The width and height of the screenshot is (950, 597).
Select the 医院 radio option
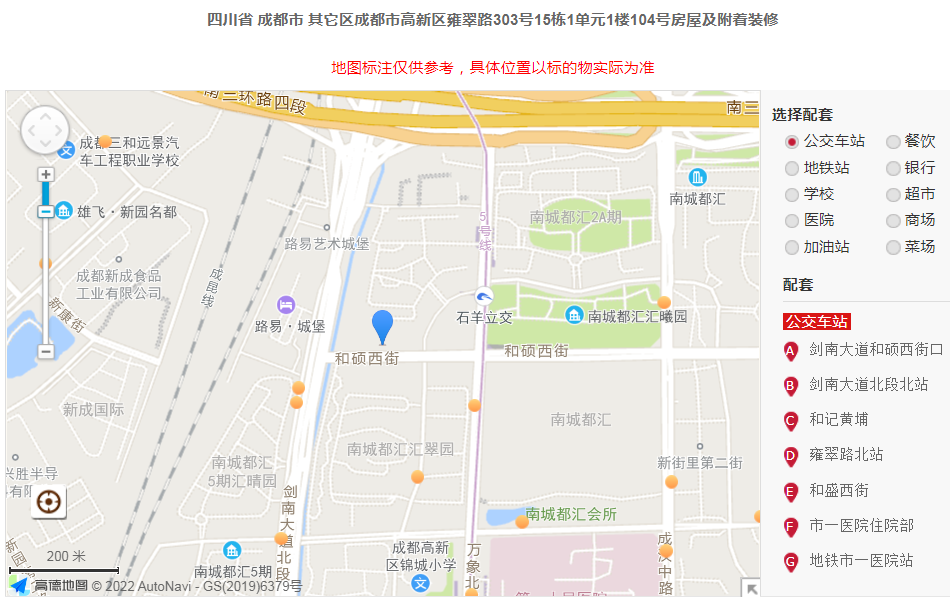[x=792, y=220]
